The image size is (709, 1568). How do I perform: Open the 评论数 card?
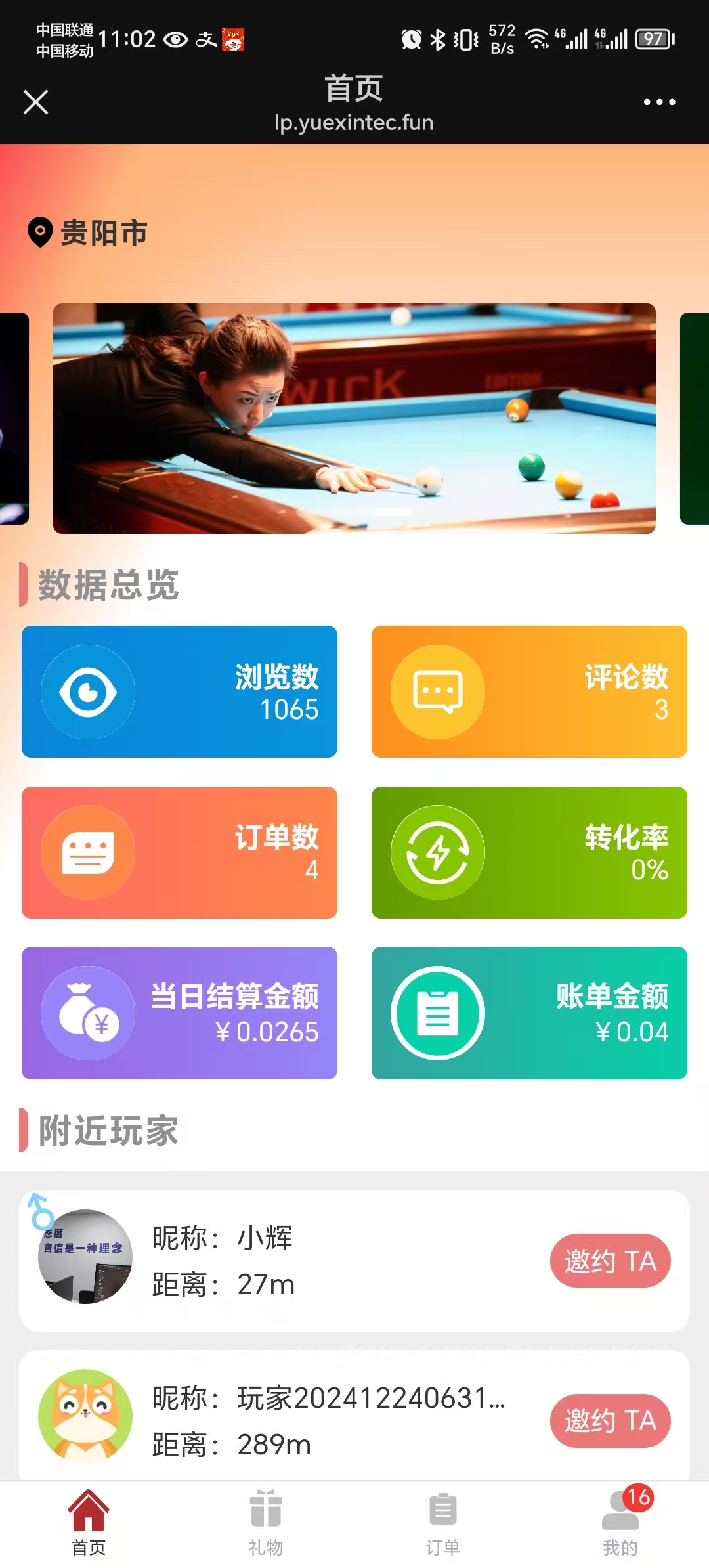click(x=529, y=691)
